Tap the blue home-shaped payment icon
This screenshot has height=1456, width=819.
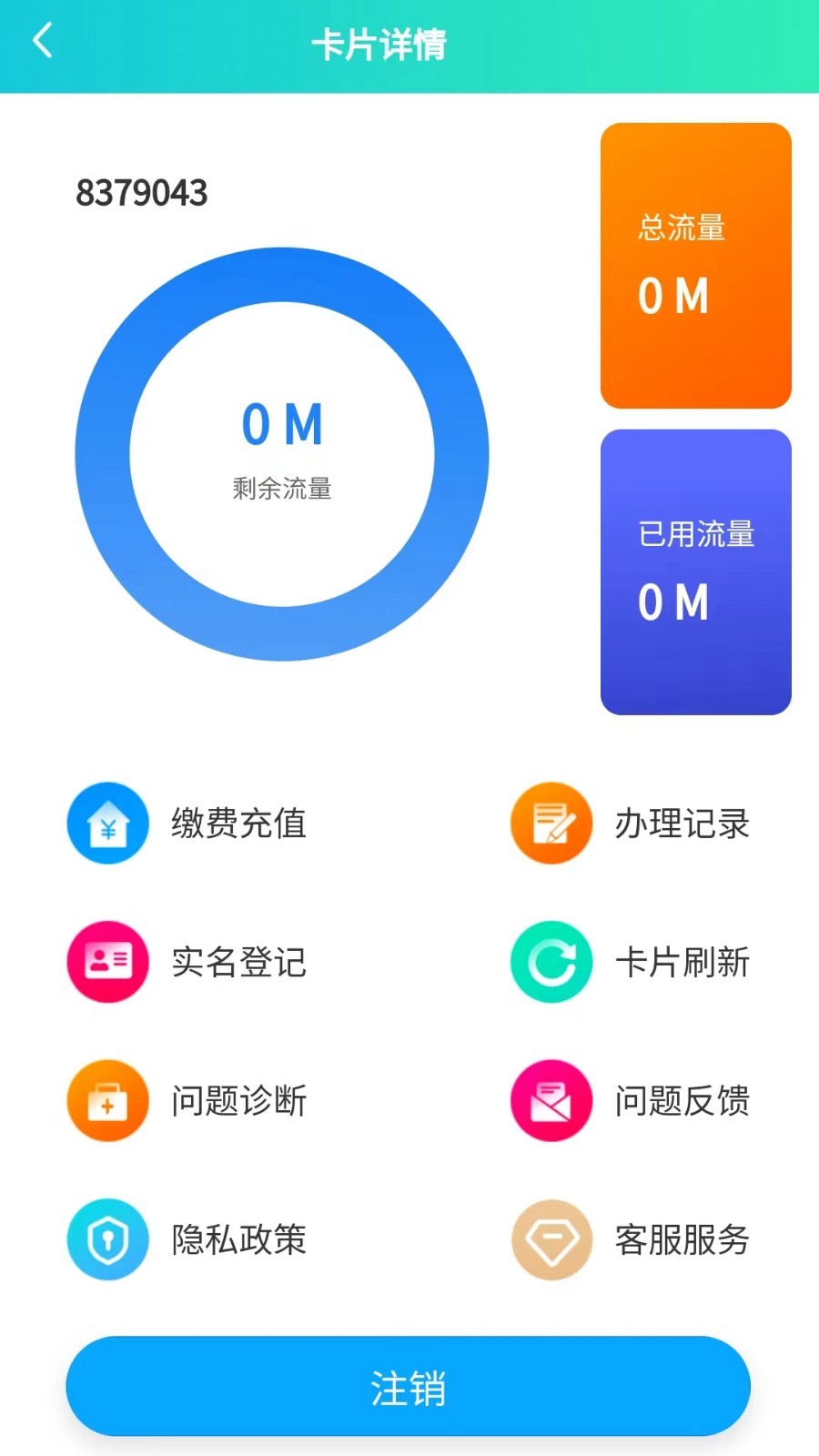pos(106,822)
